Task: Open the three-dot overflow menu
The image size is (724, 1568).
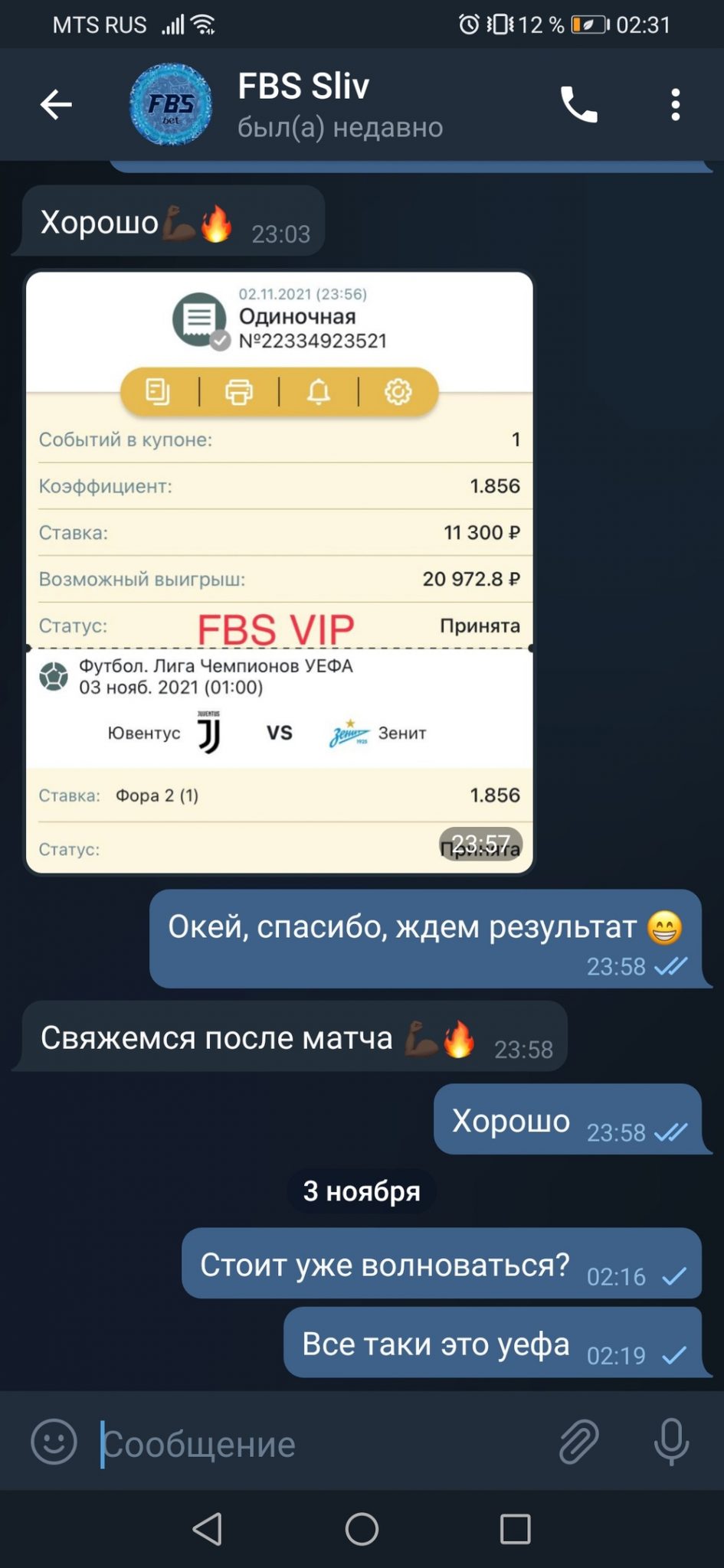Action: click(x=675, y=104)
